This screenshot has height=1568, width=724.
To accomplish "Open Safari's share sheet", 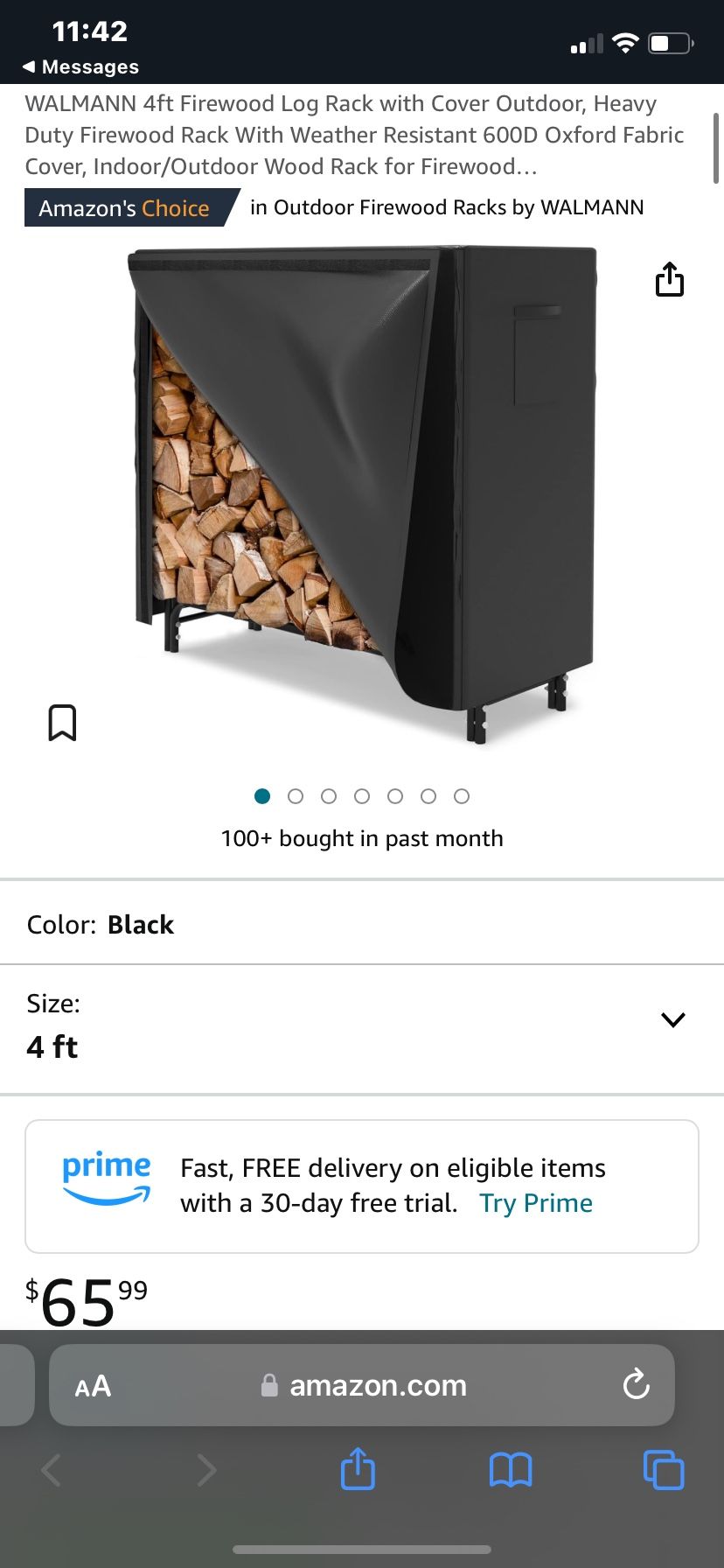I will 358,1469.
